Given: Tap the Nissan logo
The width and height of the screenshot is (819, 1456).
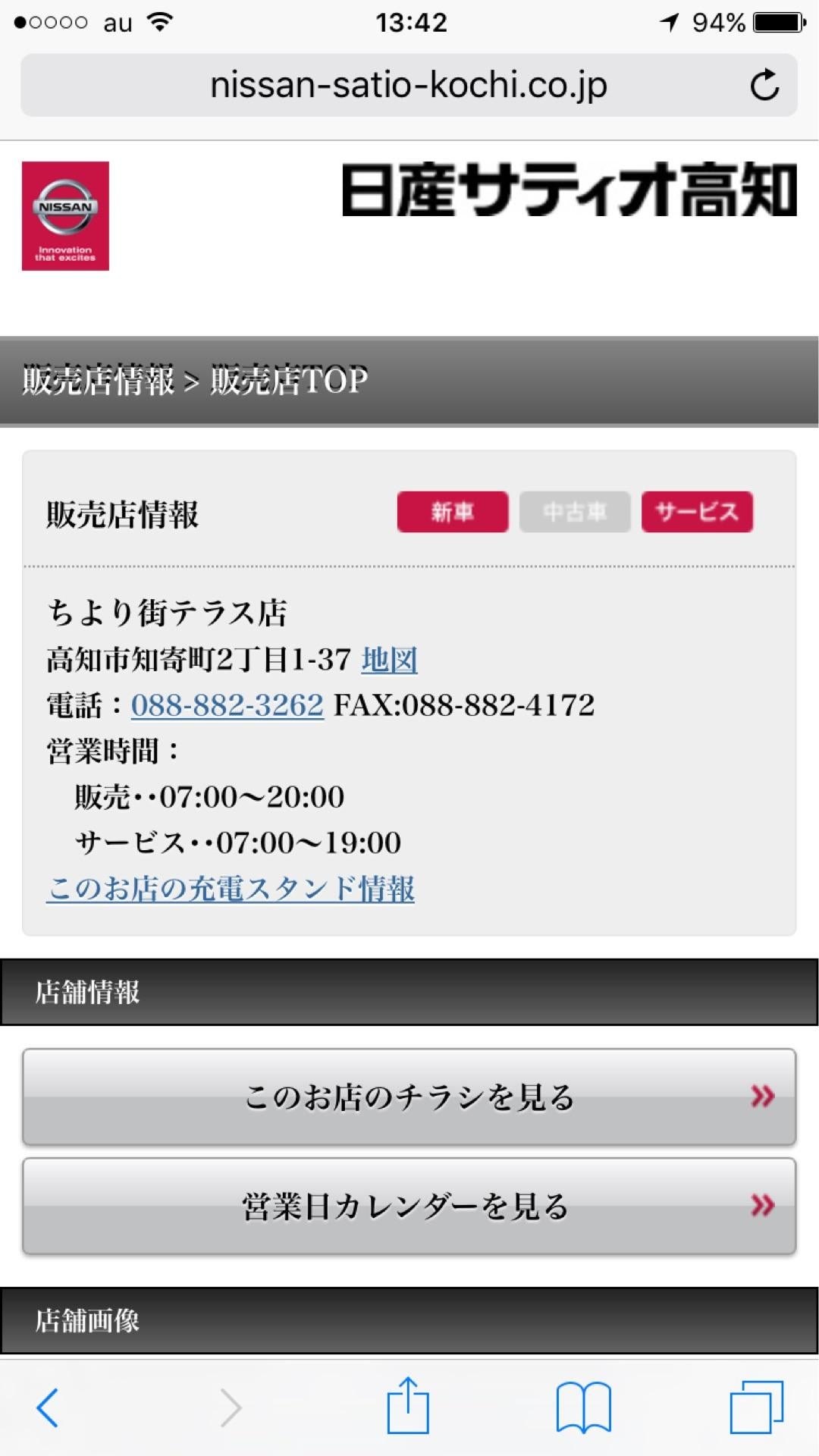Looking at the screenshot, I should click(x=65, y=216).
